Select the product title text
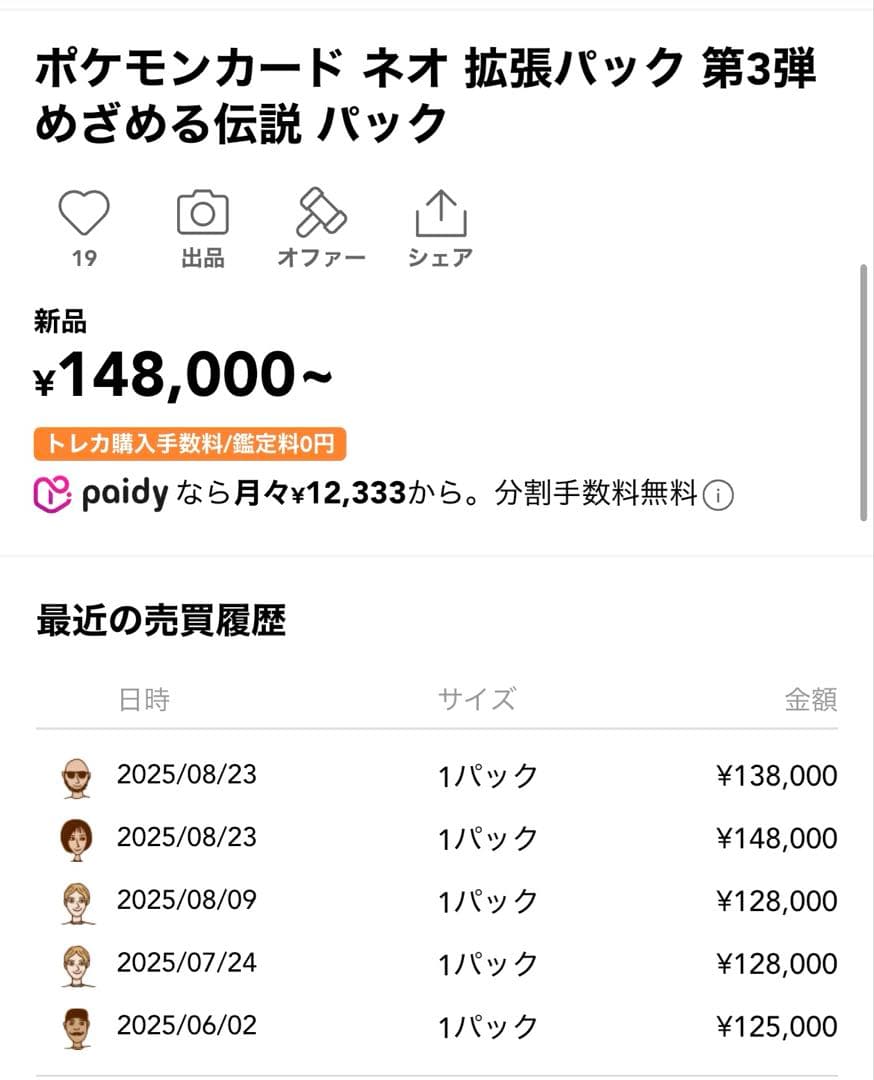 pos(430,95)
